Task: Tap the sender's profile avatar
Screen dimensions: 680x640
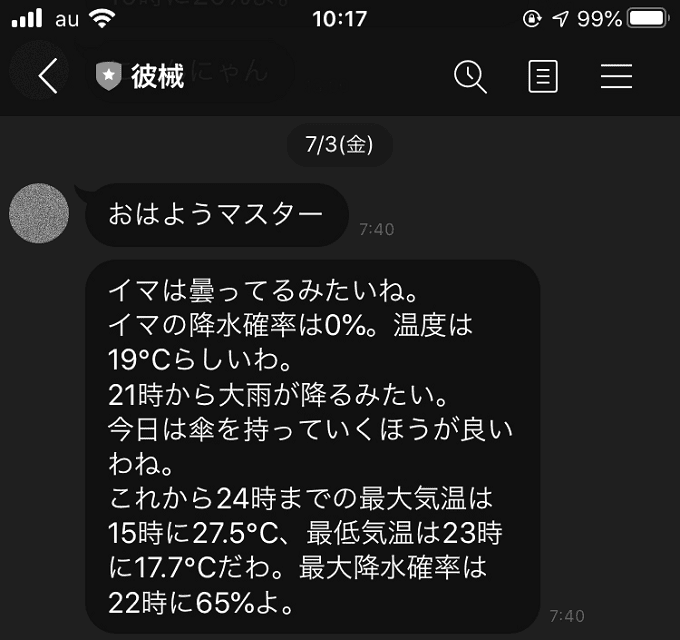Action: pos(39,213)
